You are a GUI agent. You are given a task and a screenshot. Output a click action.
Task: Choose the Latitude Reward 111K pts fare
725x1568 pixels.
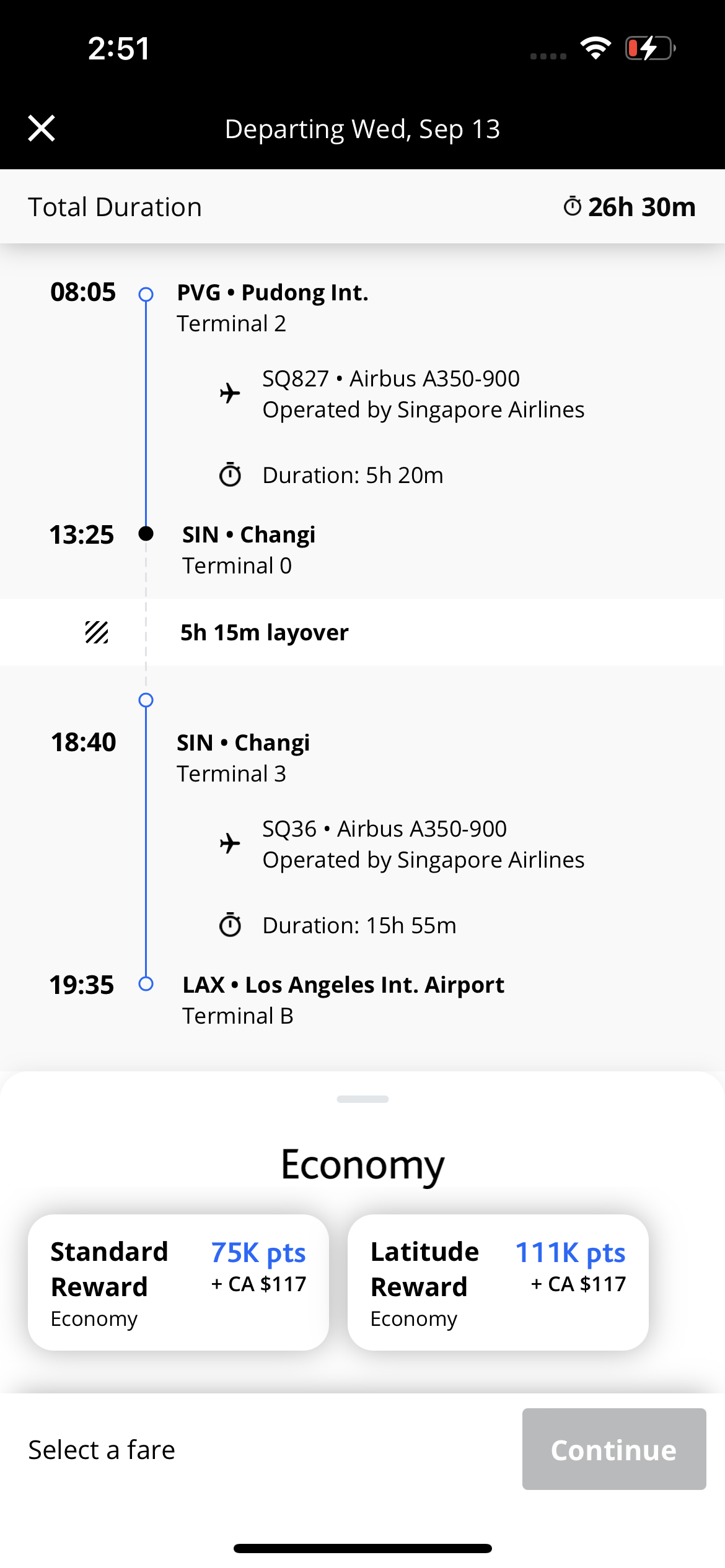pyautogui.click(x=498, y=1282)
